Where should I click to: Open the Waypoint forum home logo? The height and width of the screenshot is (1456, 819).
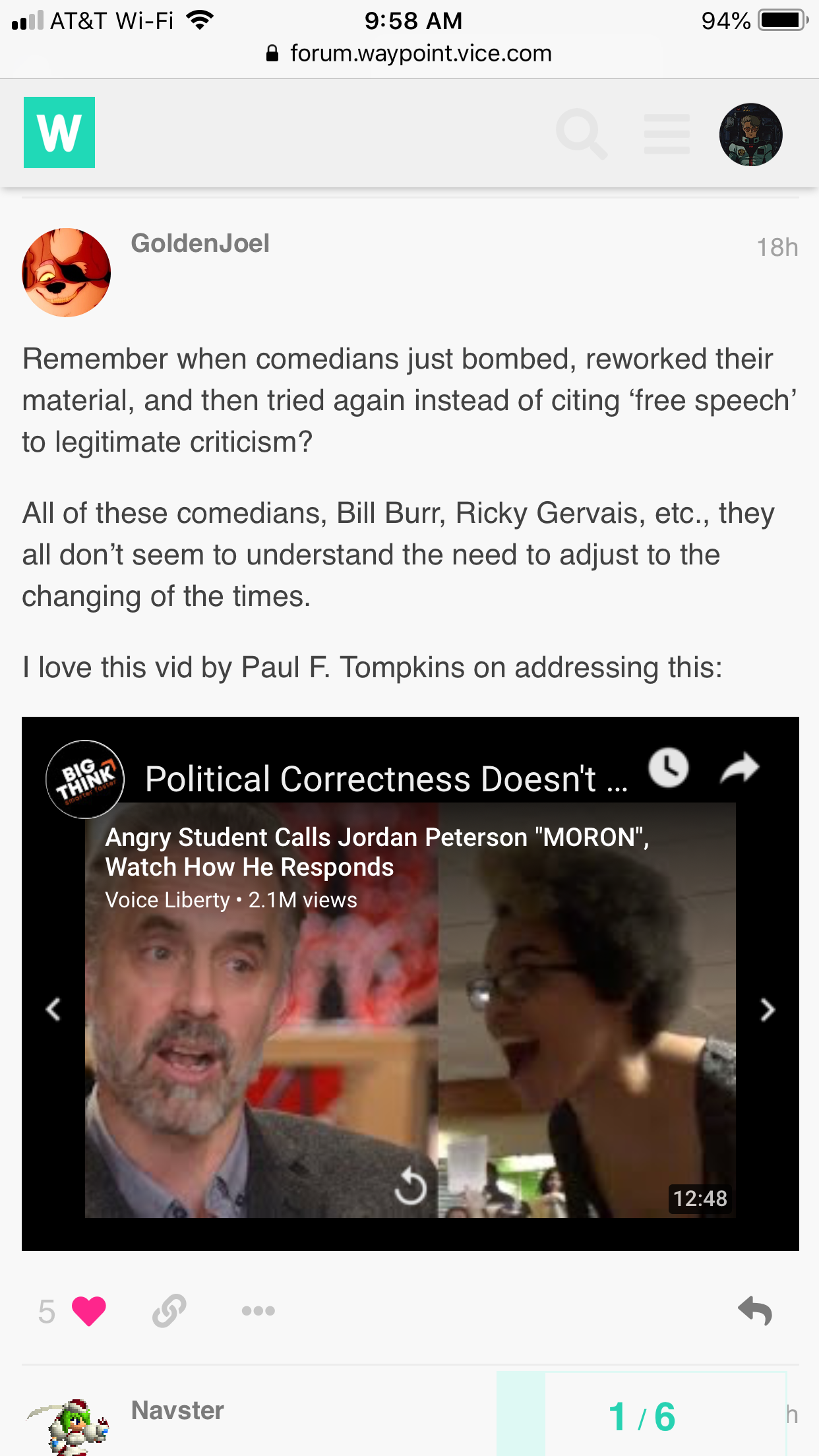[59, 133]
